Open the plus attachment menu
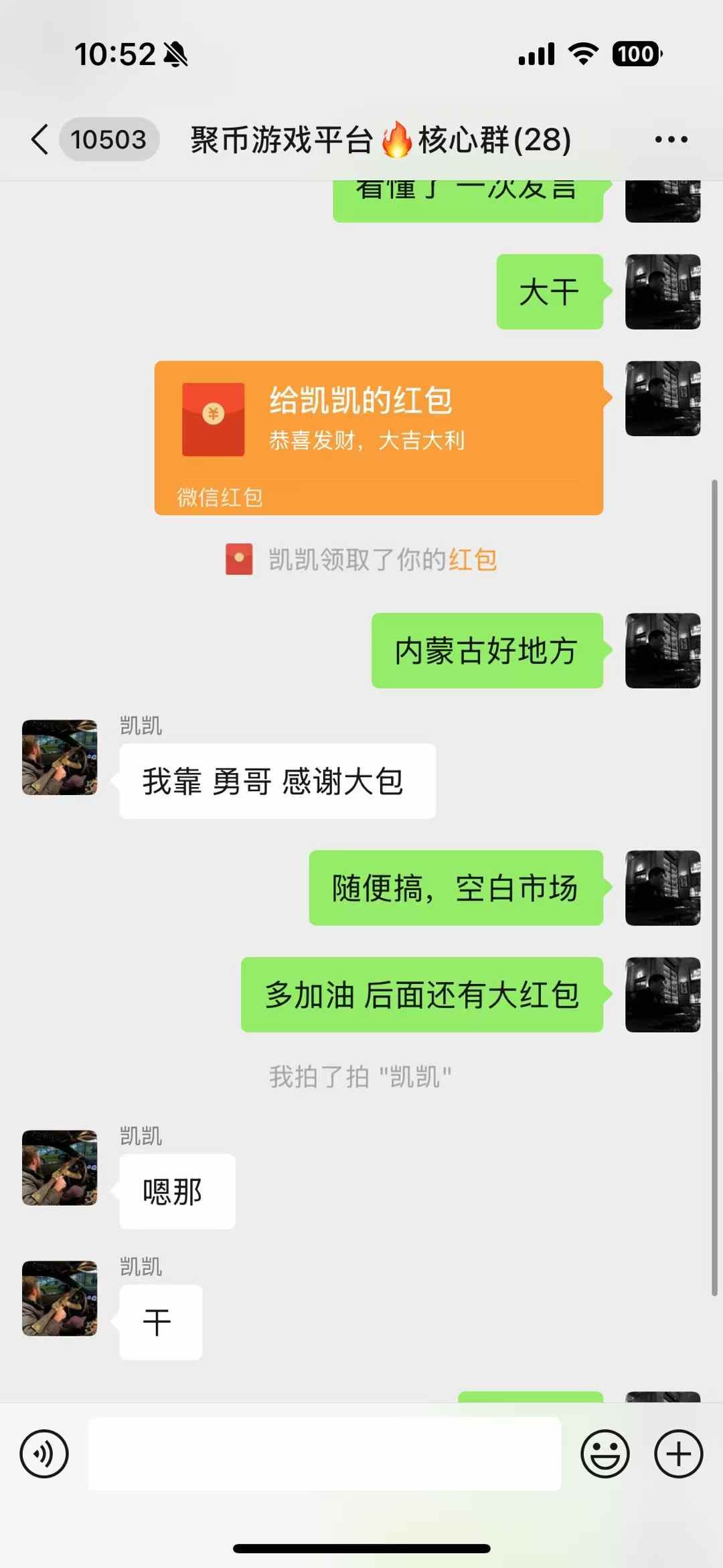The width and height of the screenshot is (723, 1568). (x=678, y=1454)
